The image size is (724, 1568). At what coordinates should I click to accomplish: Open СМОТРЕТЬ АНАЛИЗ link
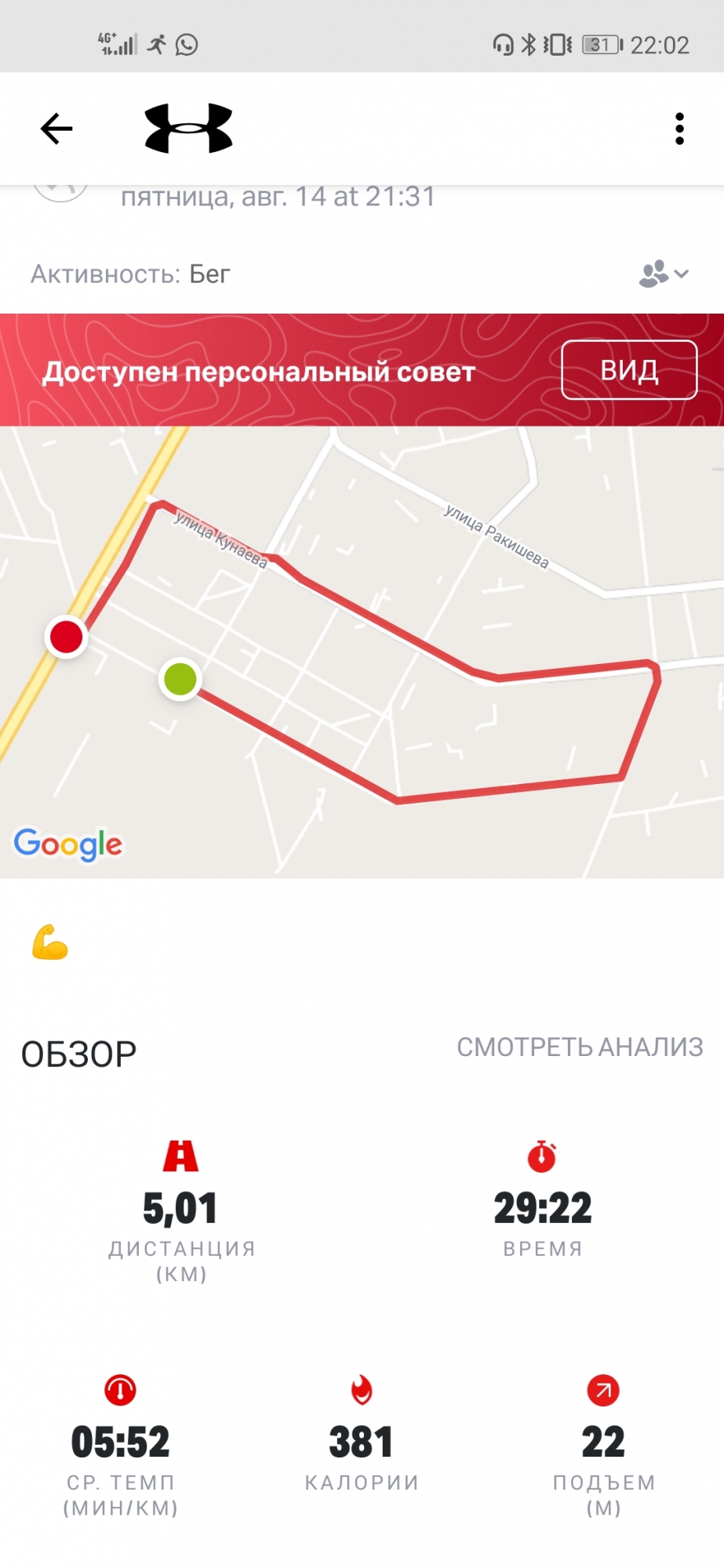(x=580, y=1047)
